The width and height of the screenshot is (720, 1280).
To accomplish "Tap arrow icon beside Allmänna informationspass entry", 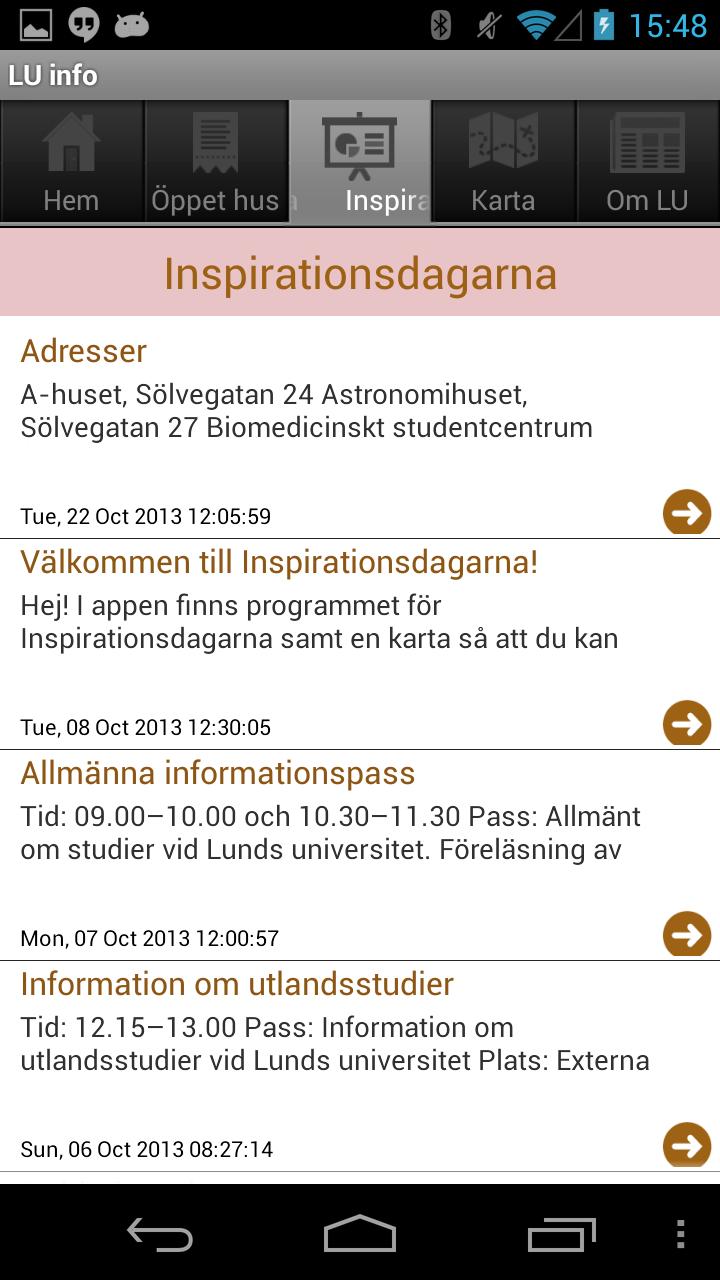I will (685, 935).
